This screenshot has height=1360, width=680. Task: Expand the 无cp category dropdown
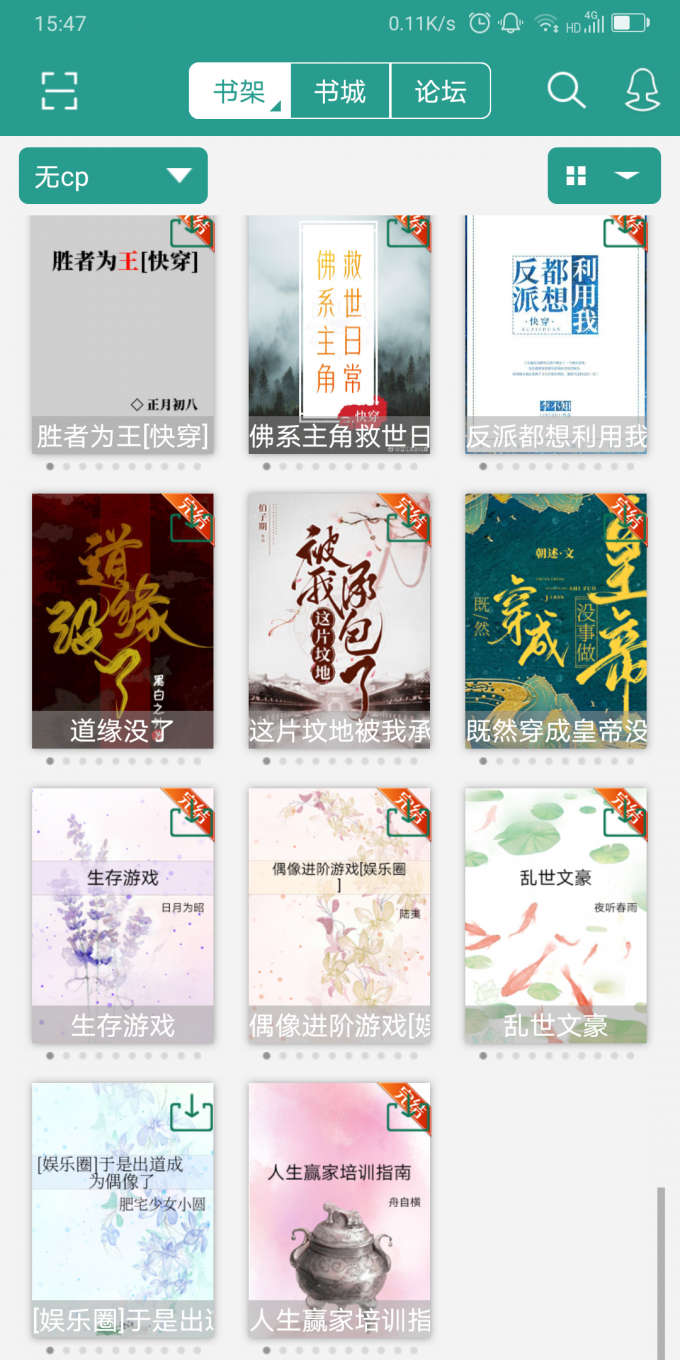[x=113, y=177]
